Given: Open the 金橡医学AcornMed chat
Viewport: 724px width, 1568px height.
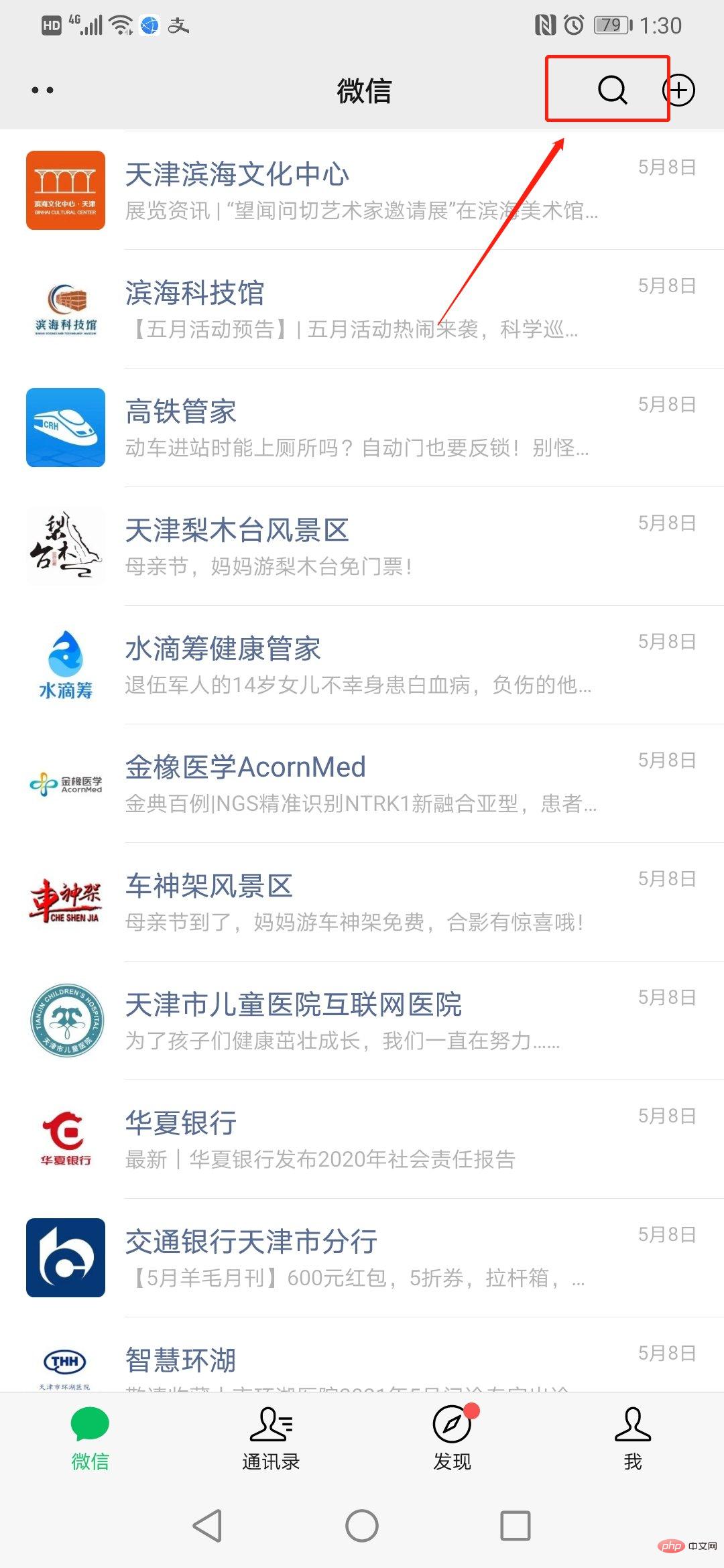Looking at the screenshot, I should [x=362, y=783].
